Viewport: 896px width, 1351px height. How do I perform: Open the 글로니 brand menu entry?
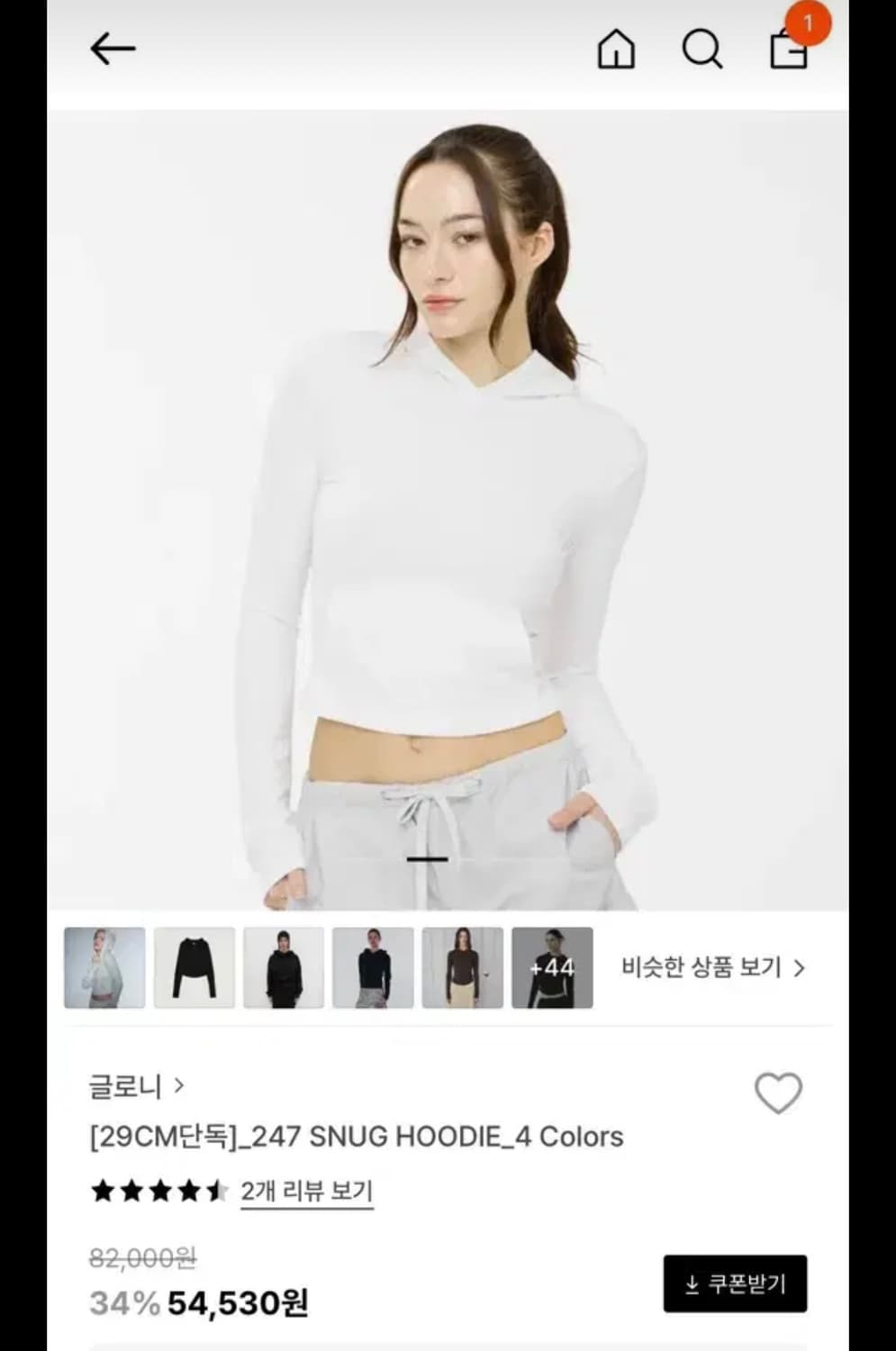click(x=125, y=1087)
